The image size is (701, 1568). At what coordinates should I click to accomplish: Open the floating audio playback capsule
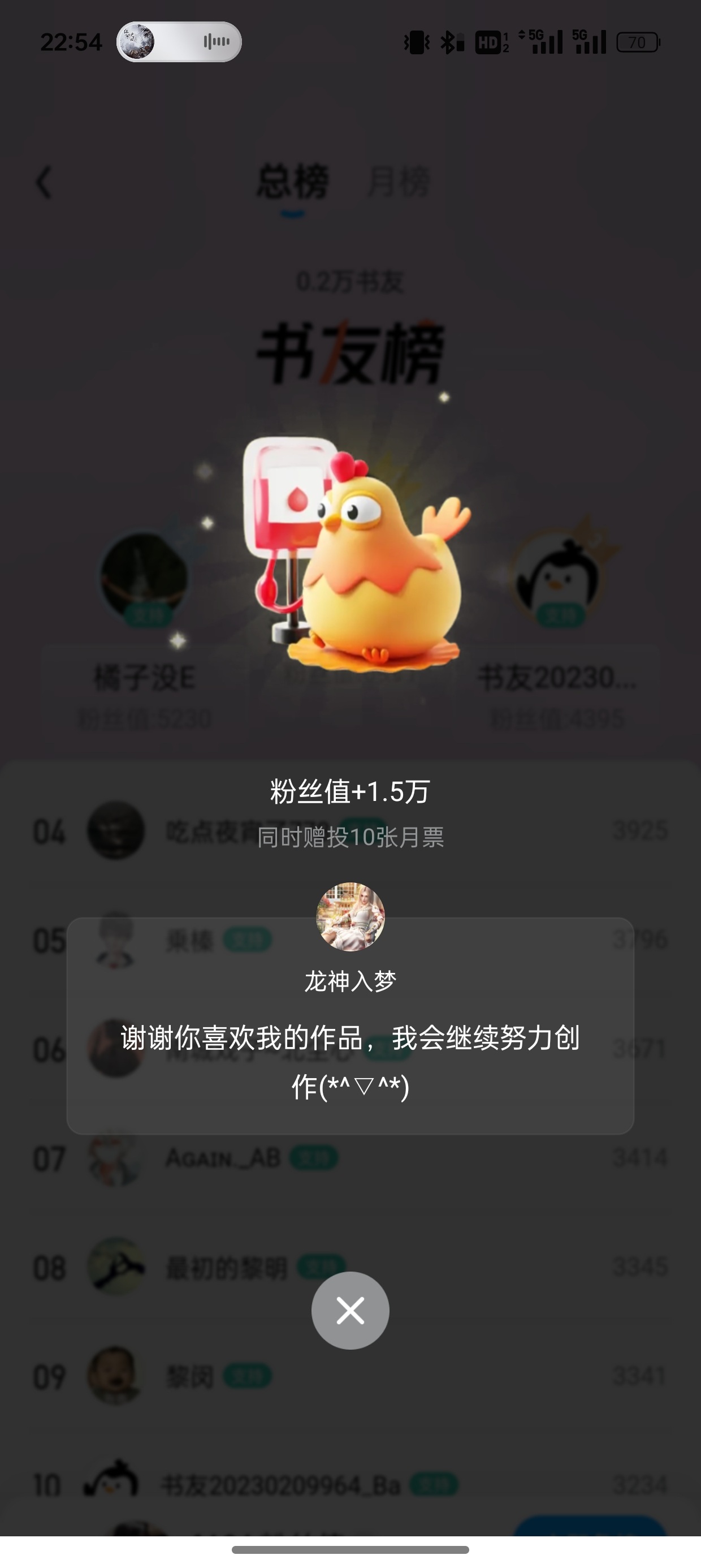[x=179, y=42]
